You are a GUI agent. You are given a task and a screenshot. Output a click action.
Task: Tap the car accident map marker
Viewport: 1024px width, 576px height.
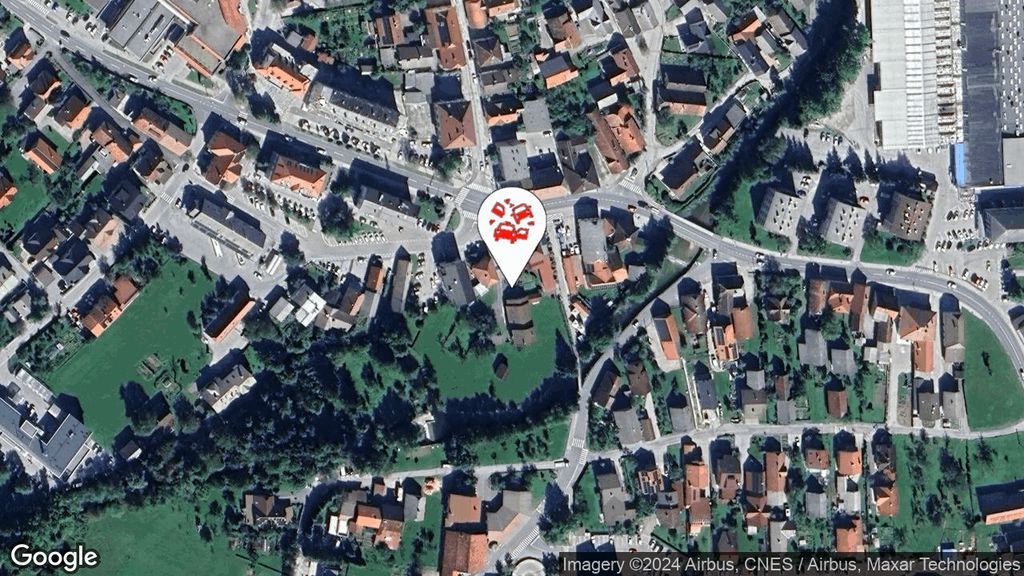[511, 224]
